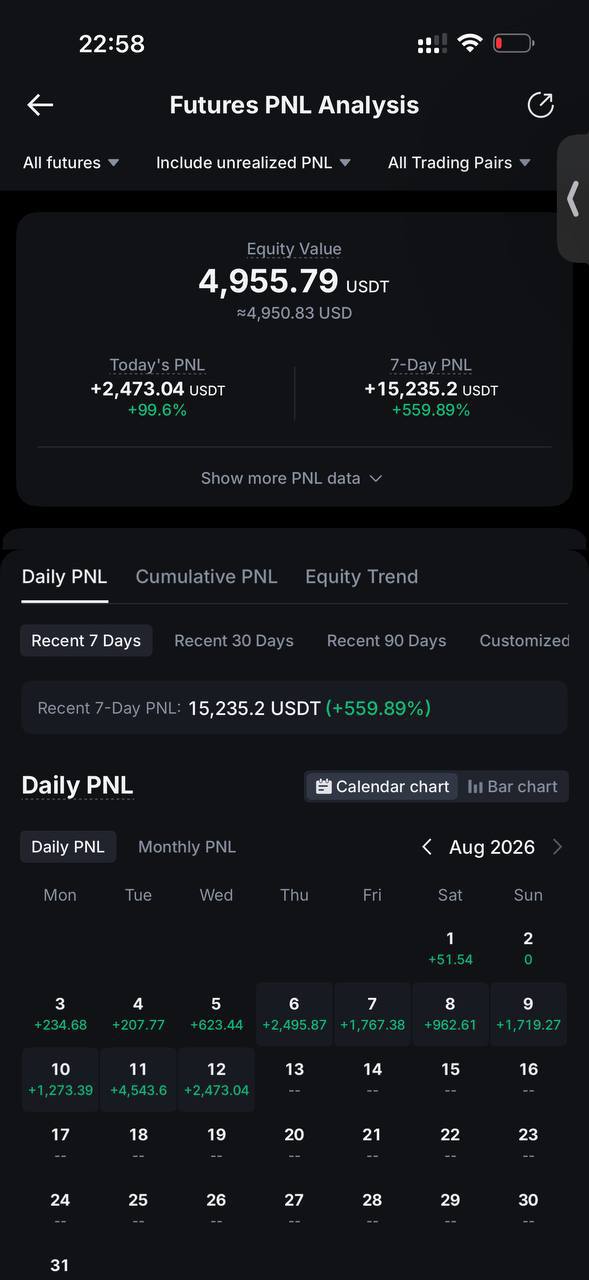Open the side panel handle arrow
The image size is (589, 1280).
pos(573,198)
